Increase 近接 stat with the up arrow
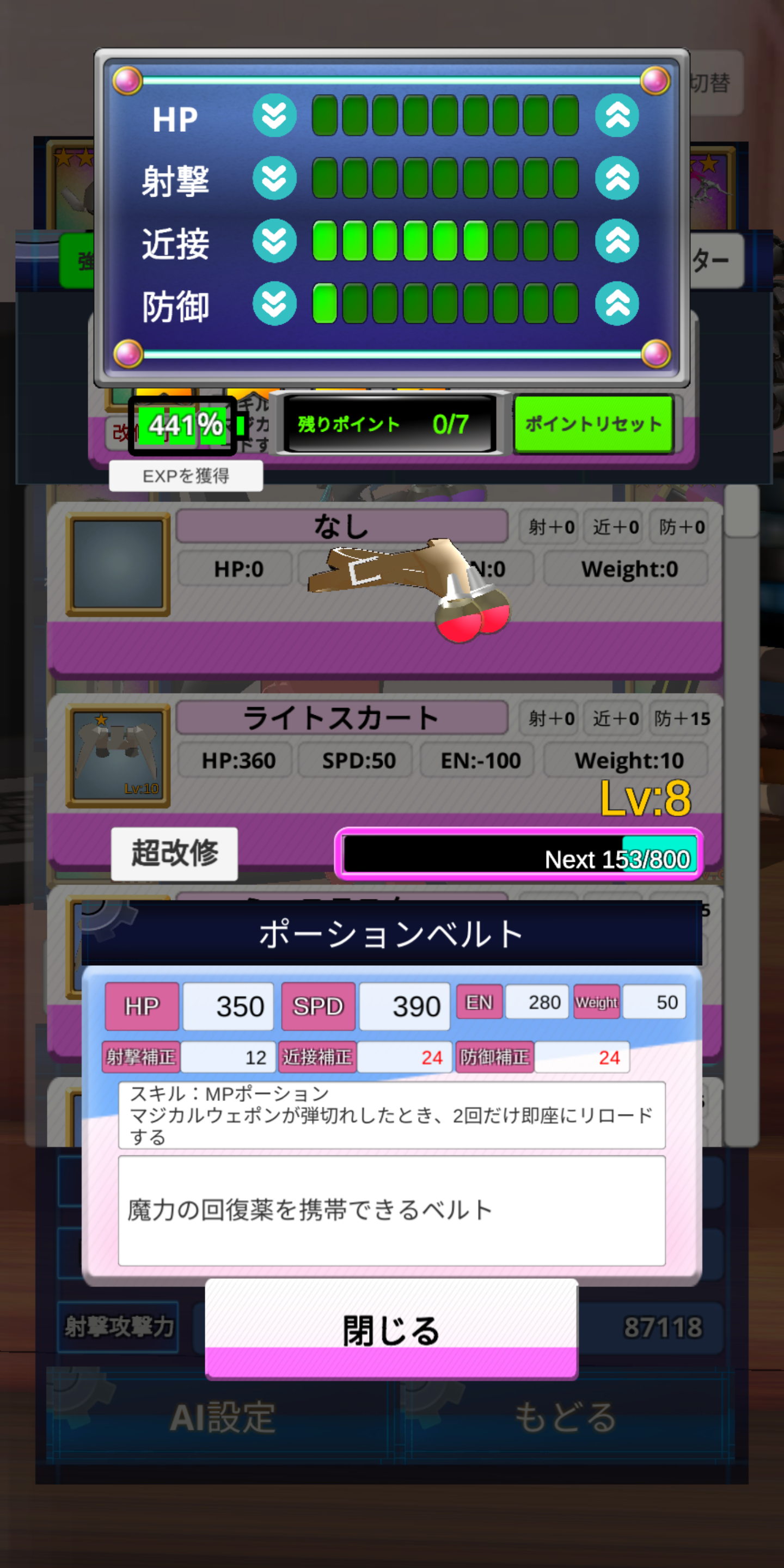This screenshot has width=784, height=1568. [617, 241]
